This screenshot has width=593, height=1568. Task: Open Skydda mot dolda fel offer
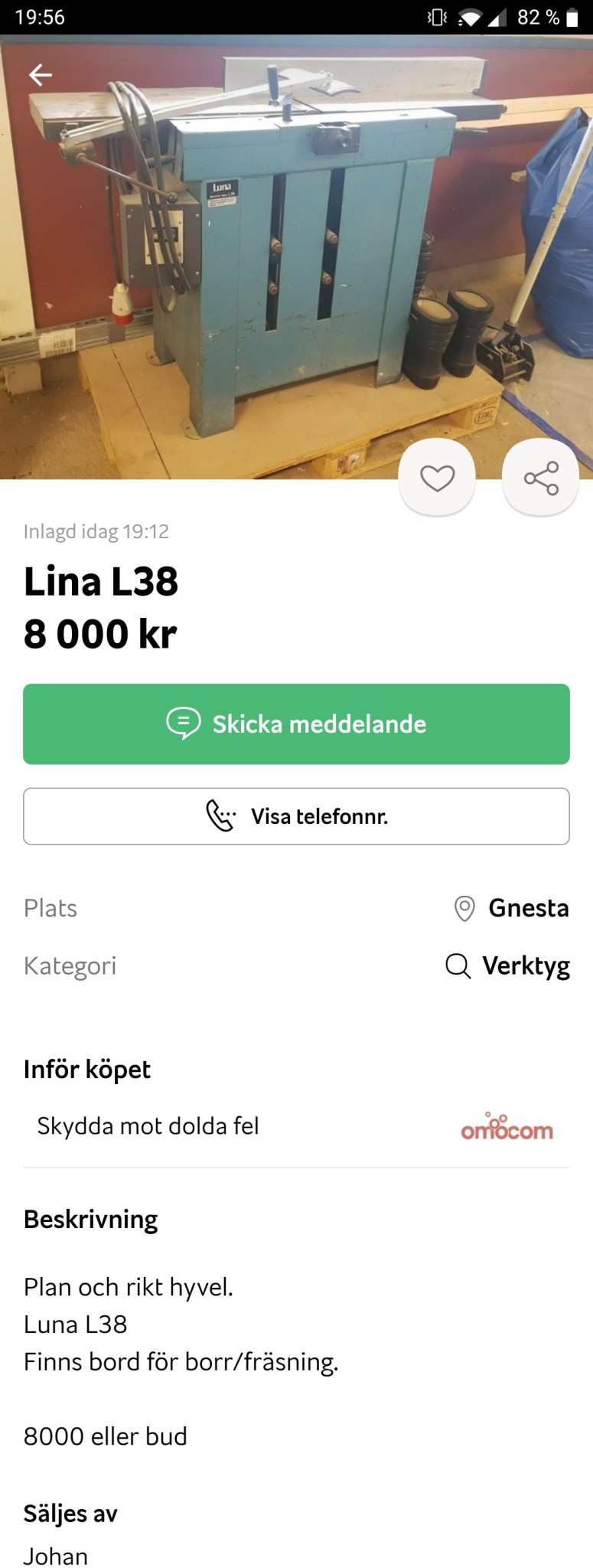[x=296, y=1126]
